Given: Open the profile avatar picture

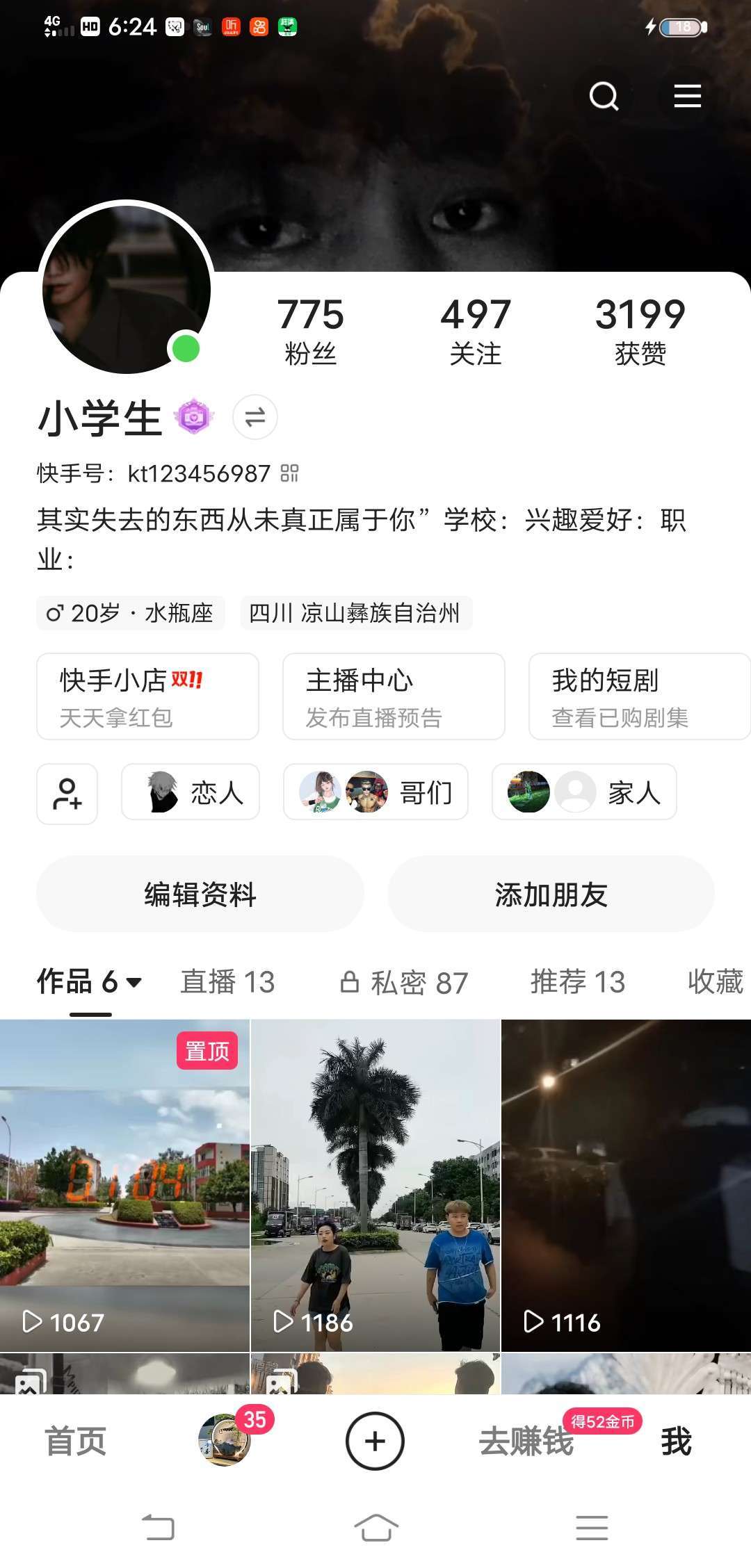Looking at the screenshot, I should (126, 288).
